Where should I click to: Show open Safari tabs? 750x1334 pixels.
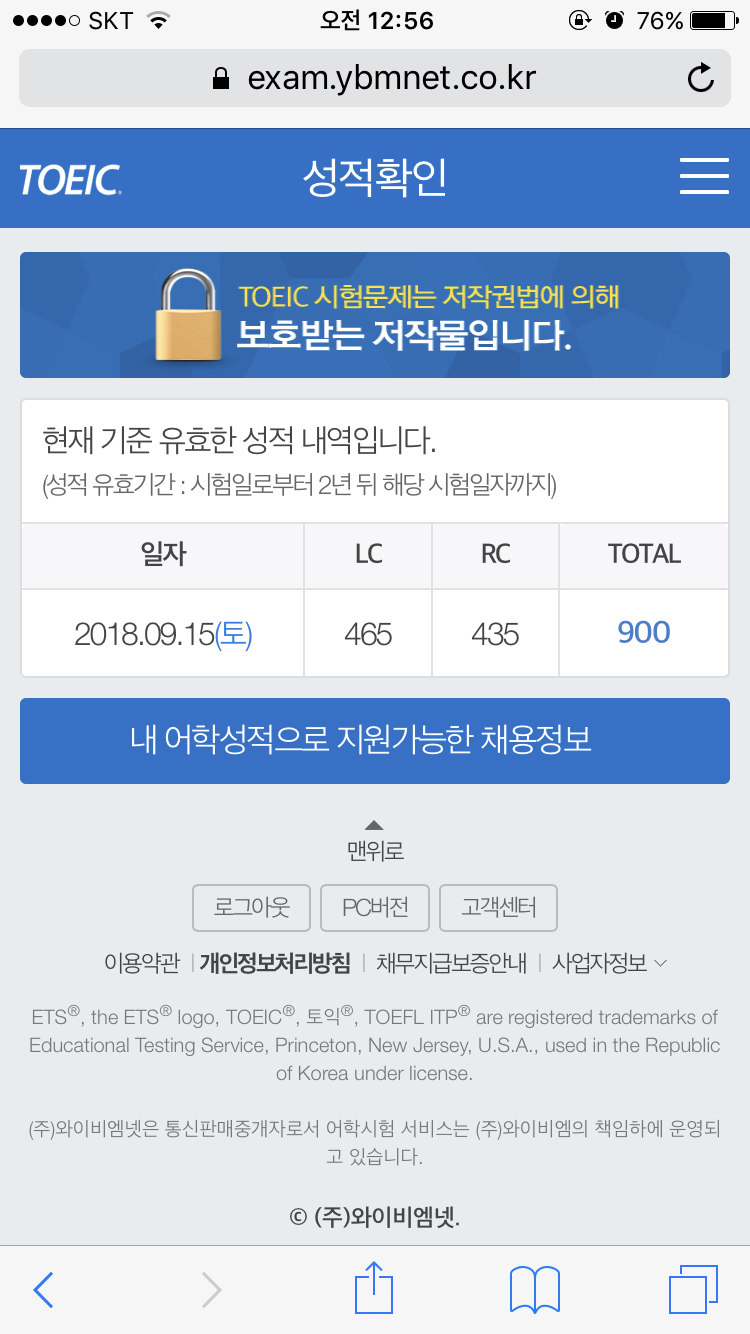point(693,1290)
